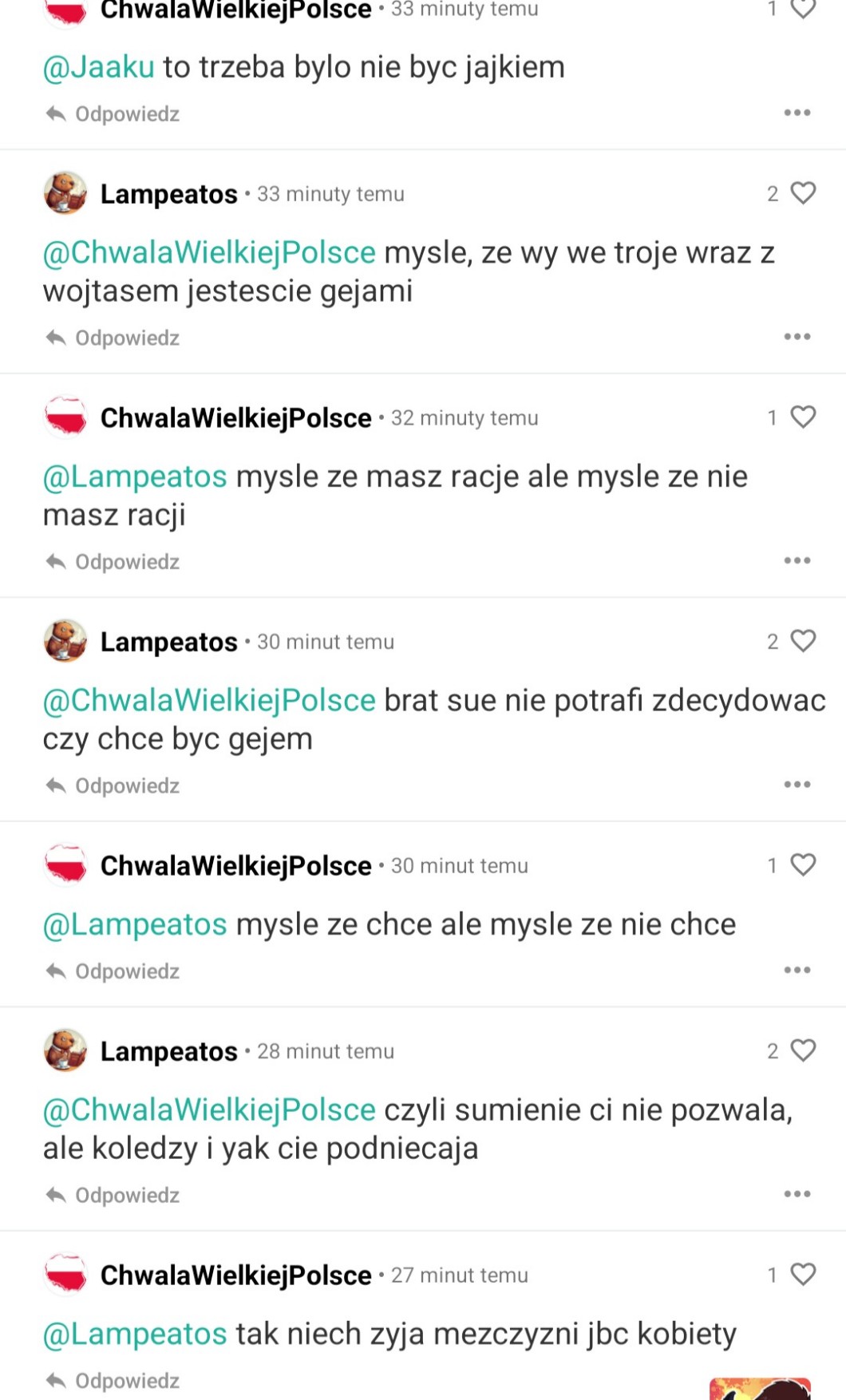Reply to the 'nie byc jajkiem' comment

112,114
